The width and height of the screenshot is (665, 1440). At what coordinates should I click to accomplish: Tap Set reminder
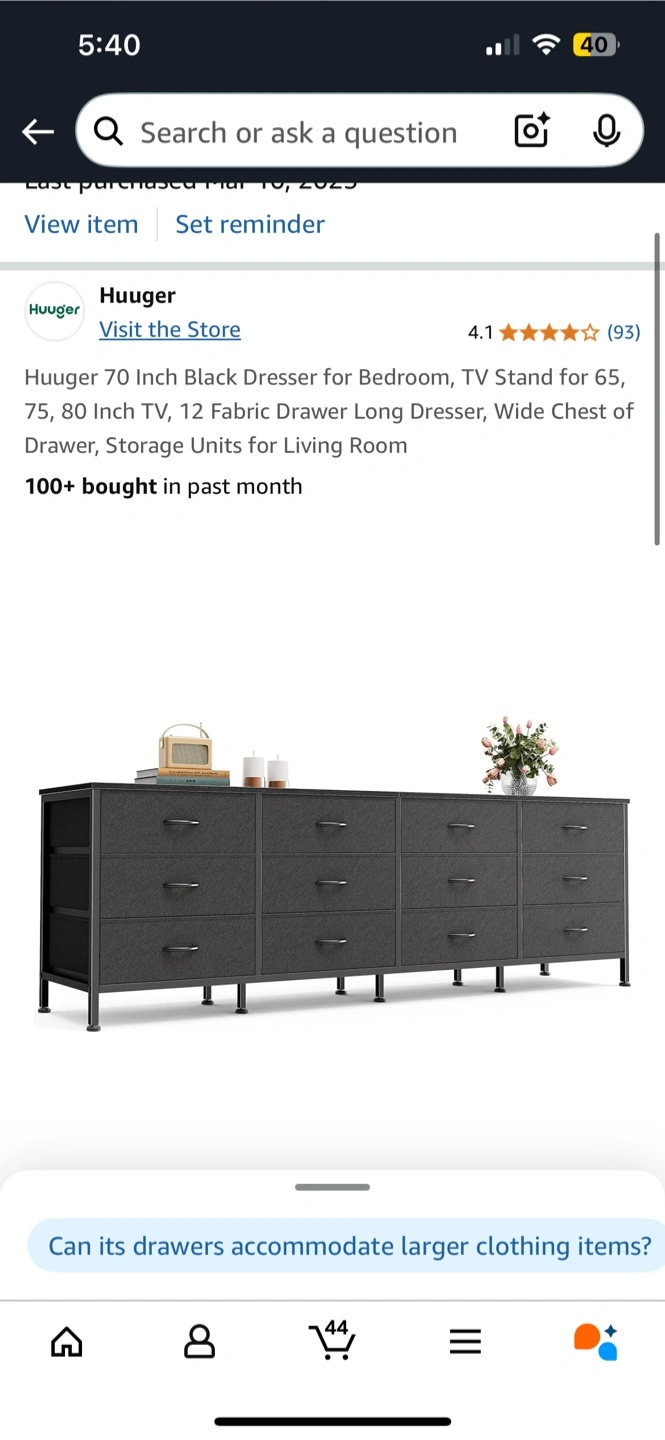click(250, 224)
